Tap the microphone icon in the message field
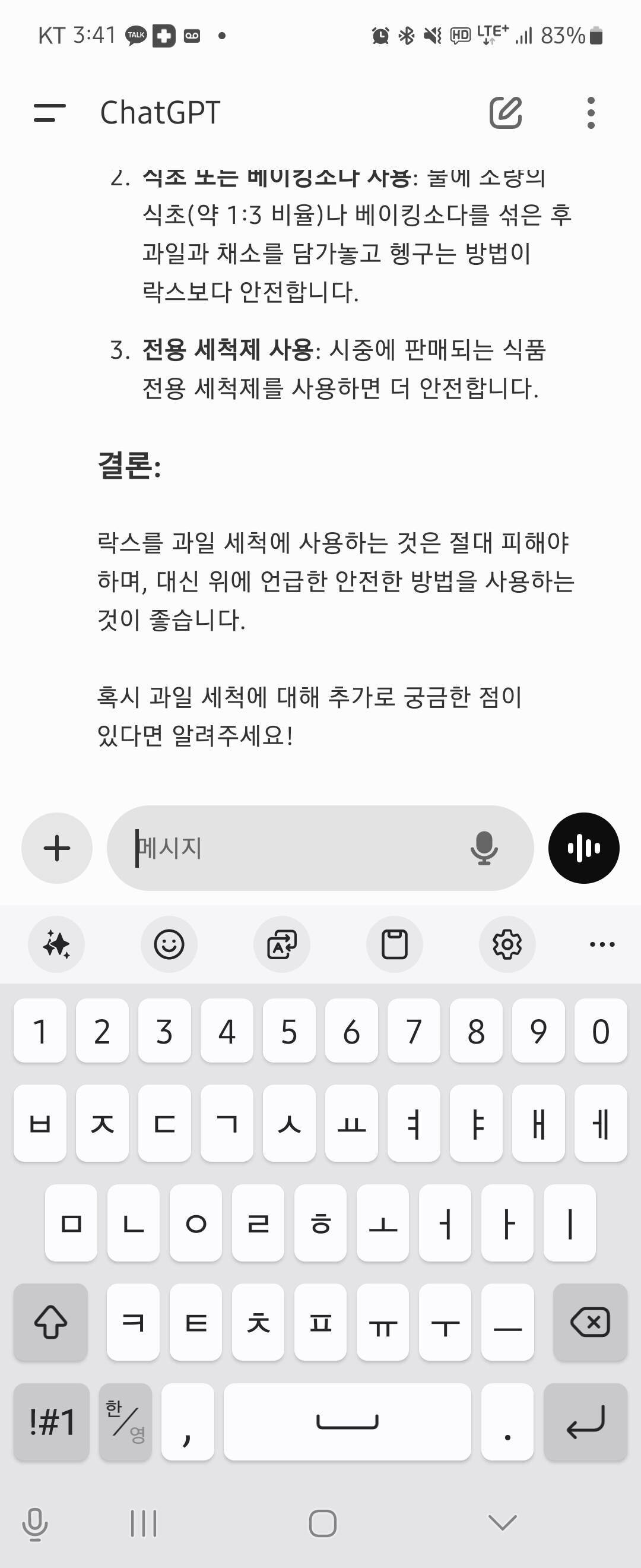The width and height of the screenshot is (641, 1568). [485, 848]
